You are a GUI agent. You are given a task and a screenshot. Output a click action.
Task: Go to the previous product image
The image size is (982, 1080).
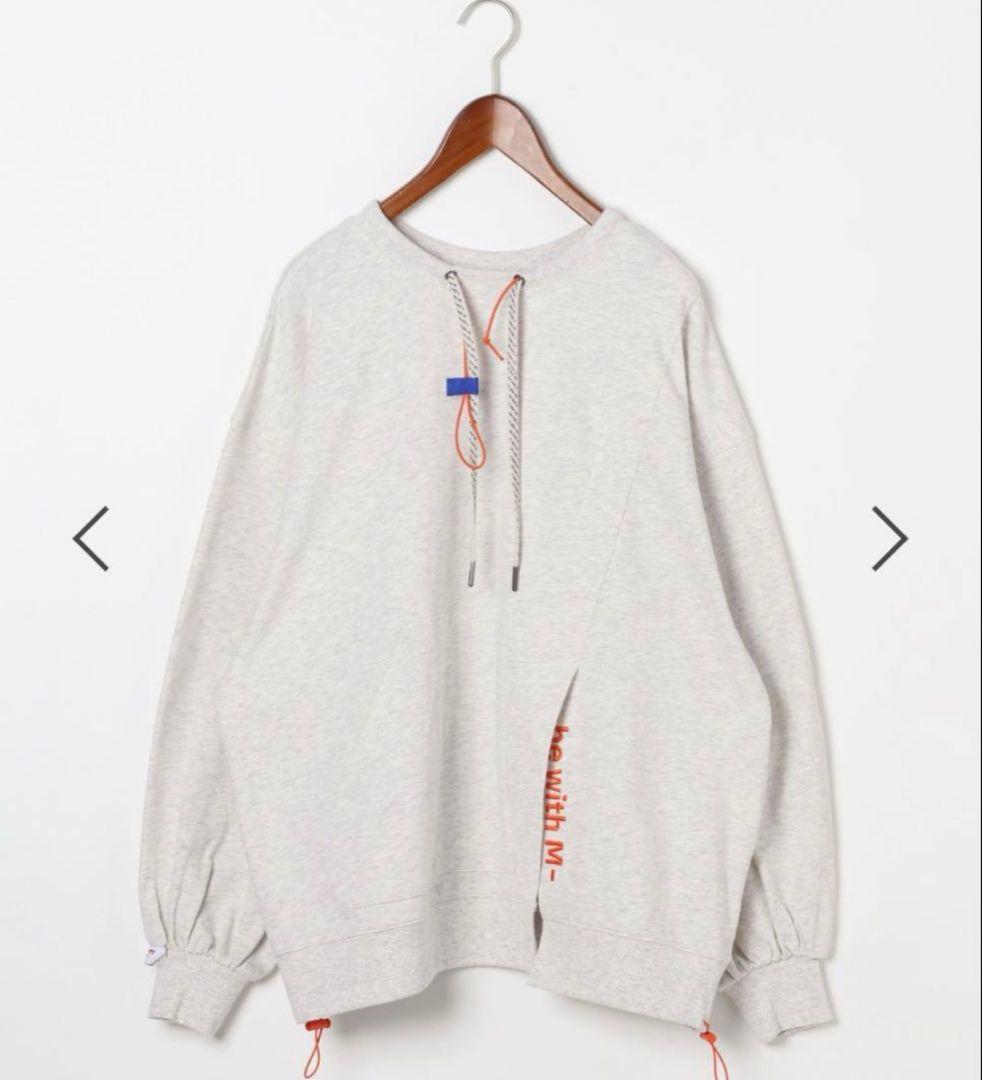[x=91, y=539]
